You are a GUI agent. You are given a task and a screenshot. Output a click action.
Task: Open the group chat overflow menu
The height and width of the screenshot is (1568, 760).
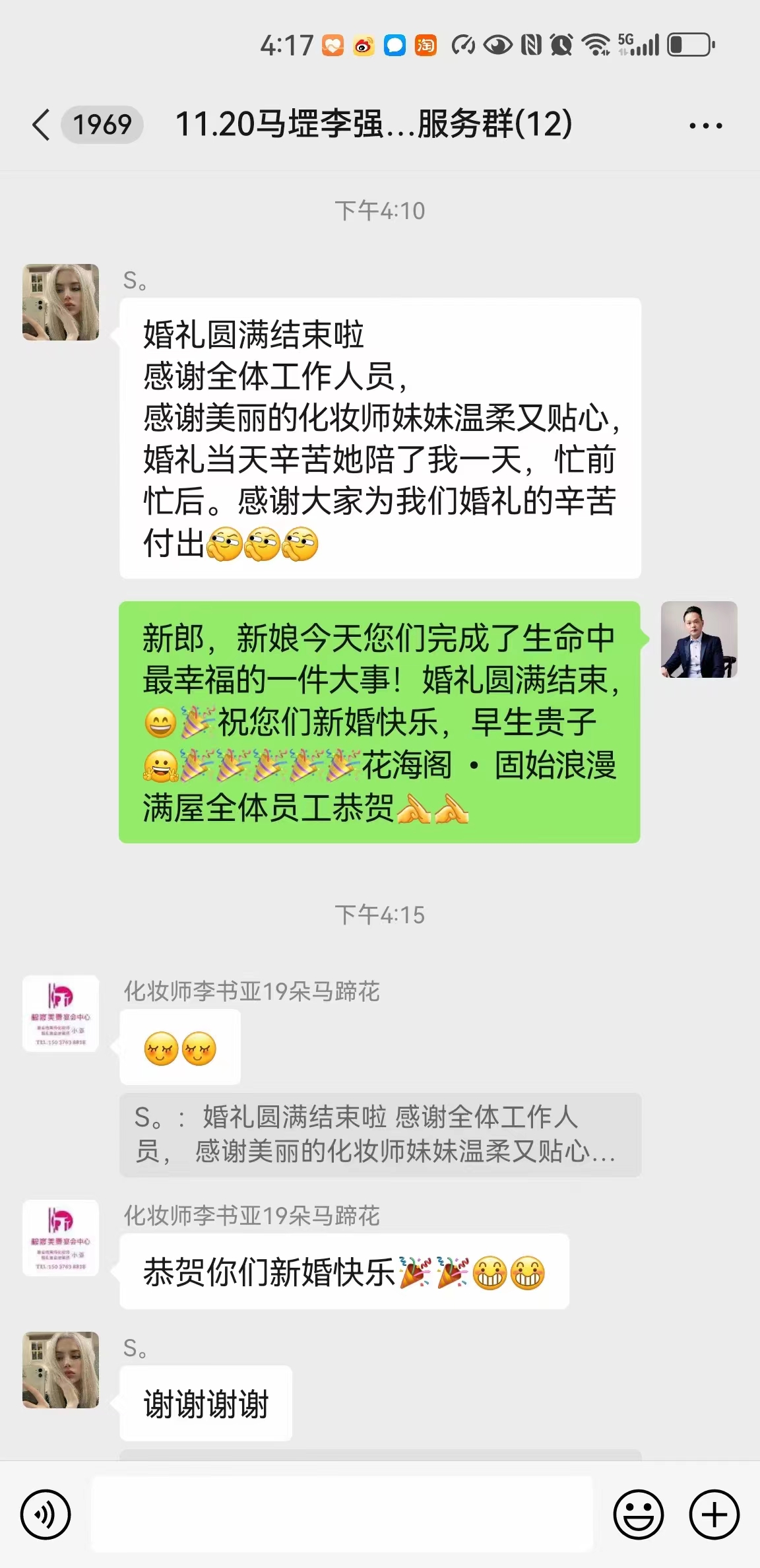point(705,125)
